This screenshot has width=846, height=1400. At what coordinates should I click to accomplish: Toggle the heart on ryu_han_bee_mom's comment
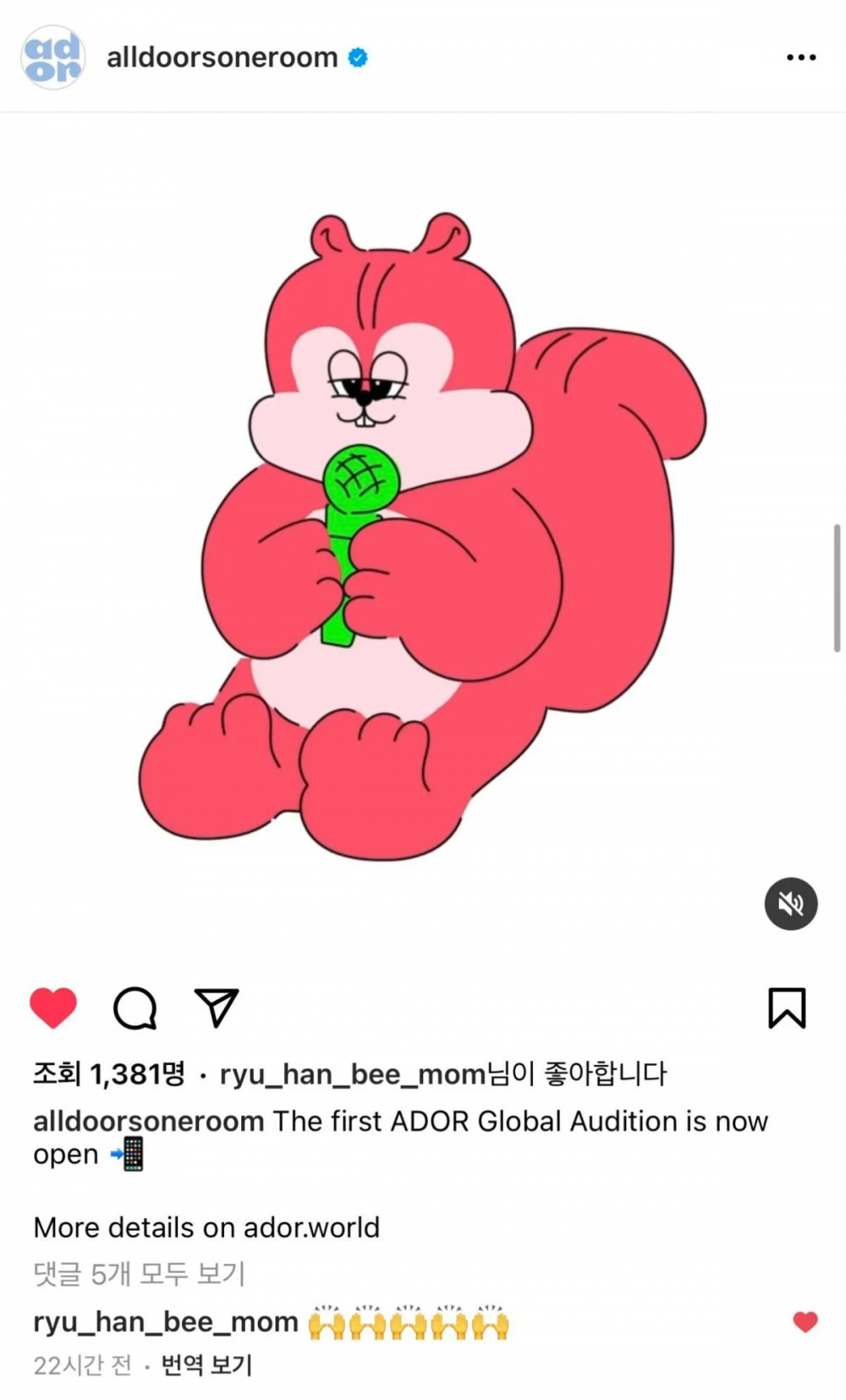(x=805, y=1321)
